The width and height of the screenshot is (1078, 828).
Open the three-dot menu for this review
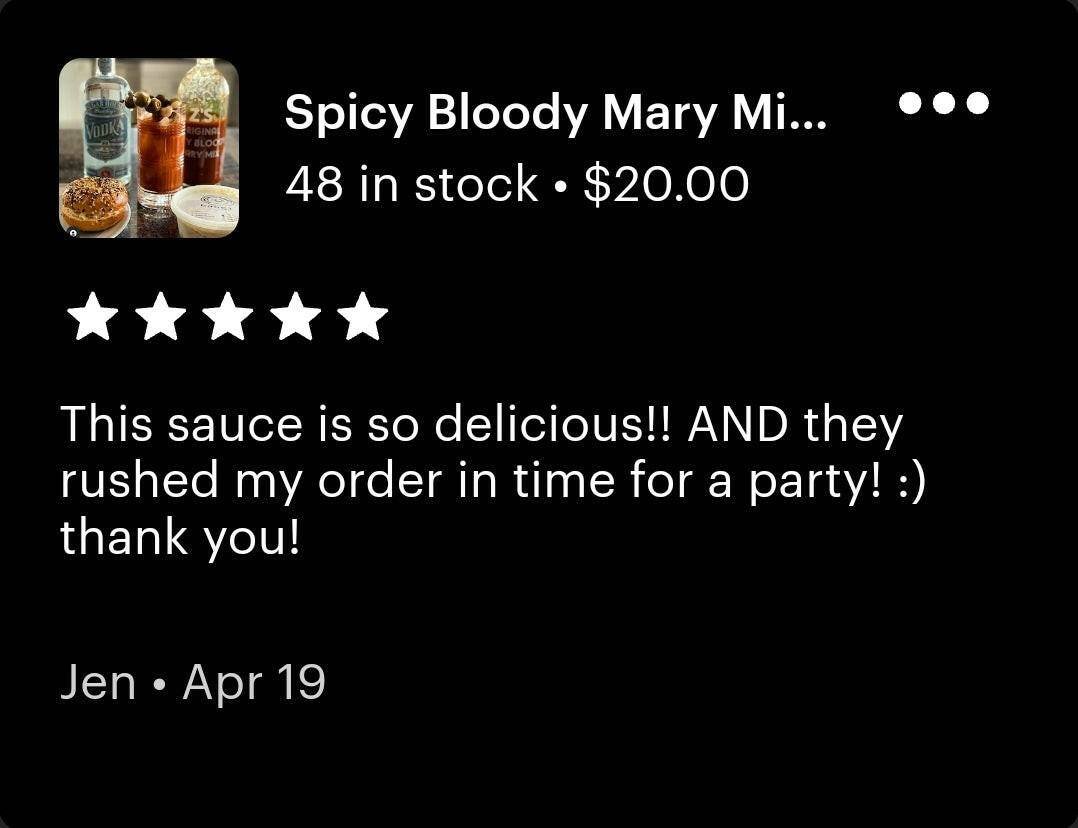[x=944, y=103]
